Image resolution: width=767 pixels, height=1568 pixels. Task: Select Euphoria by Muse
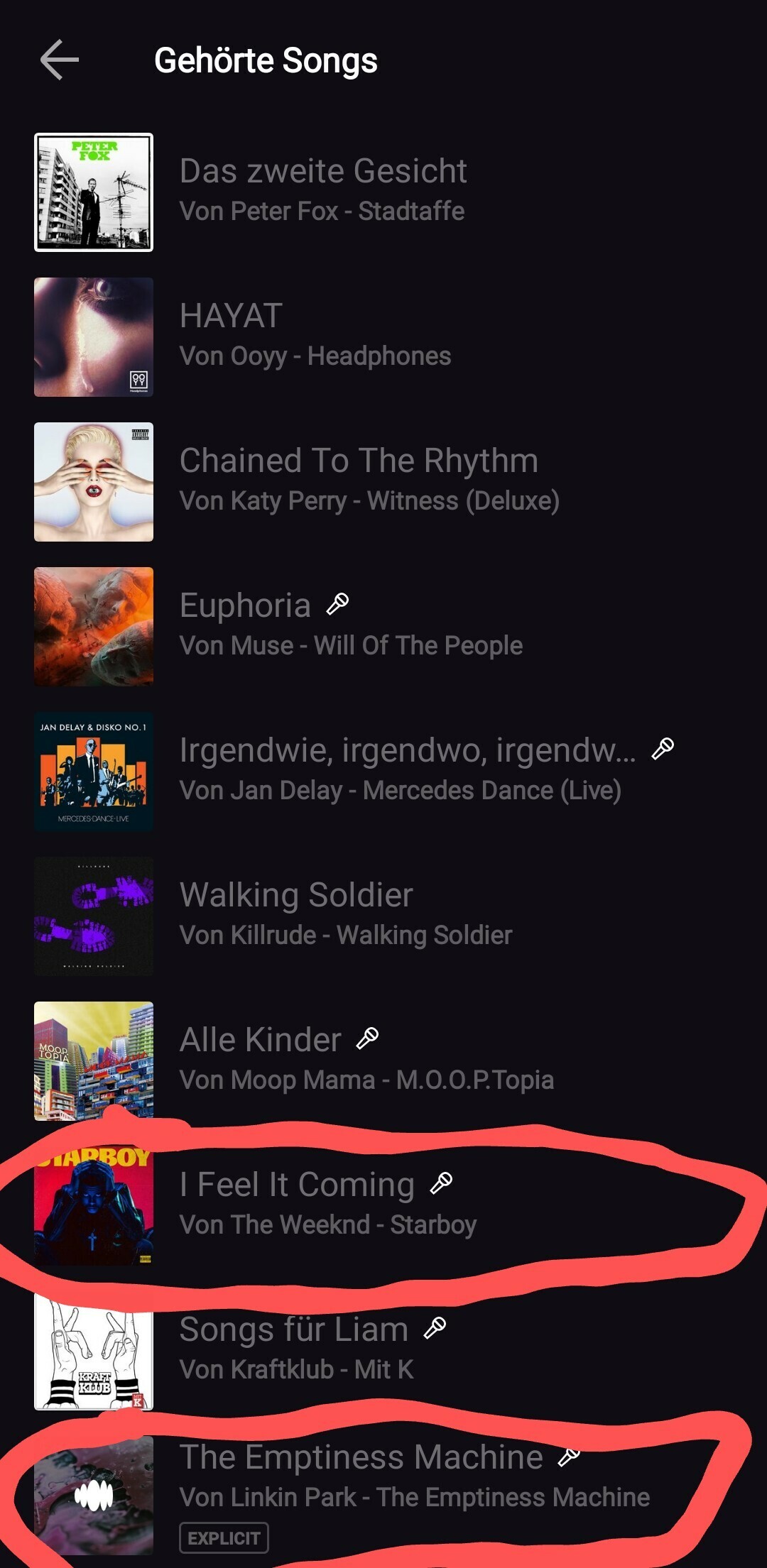click(351, 625)
